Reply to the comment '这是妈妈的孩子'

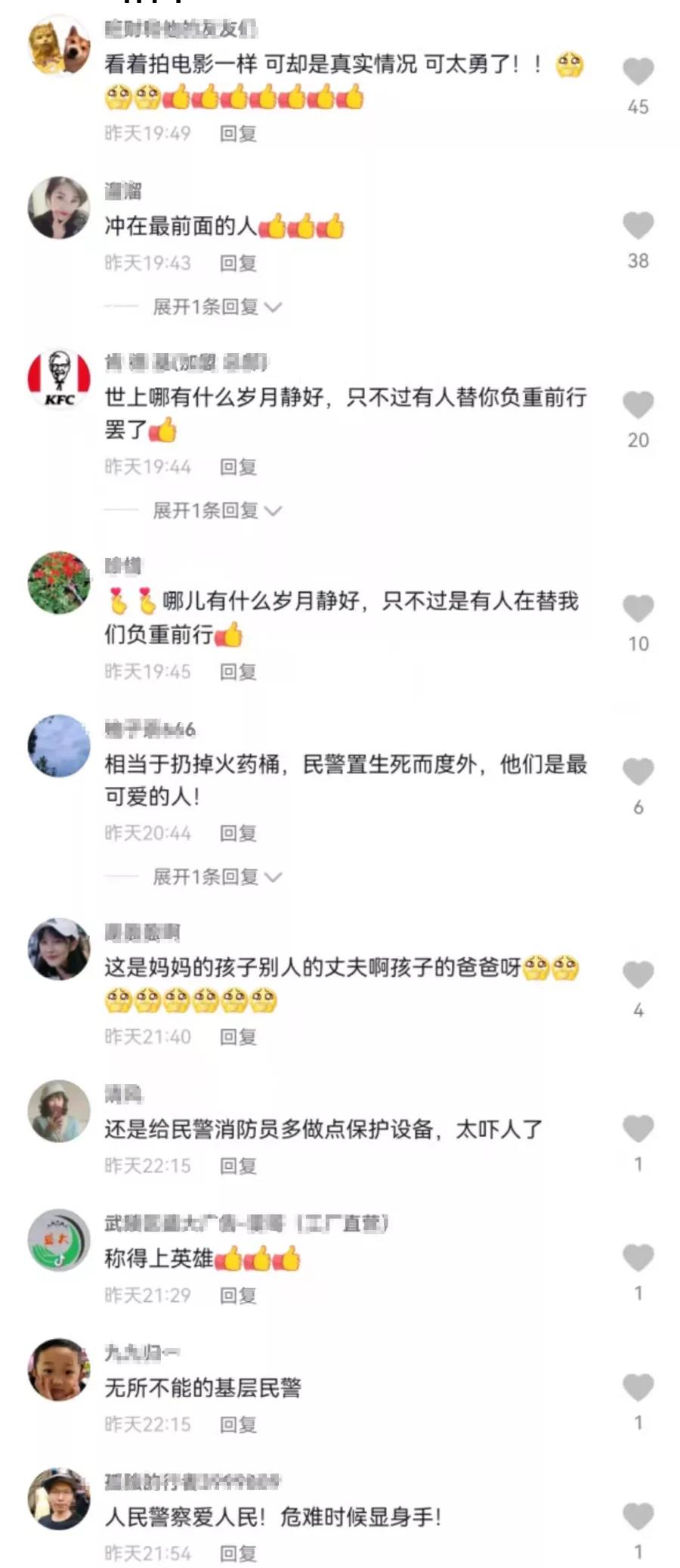pos(238,1037)
